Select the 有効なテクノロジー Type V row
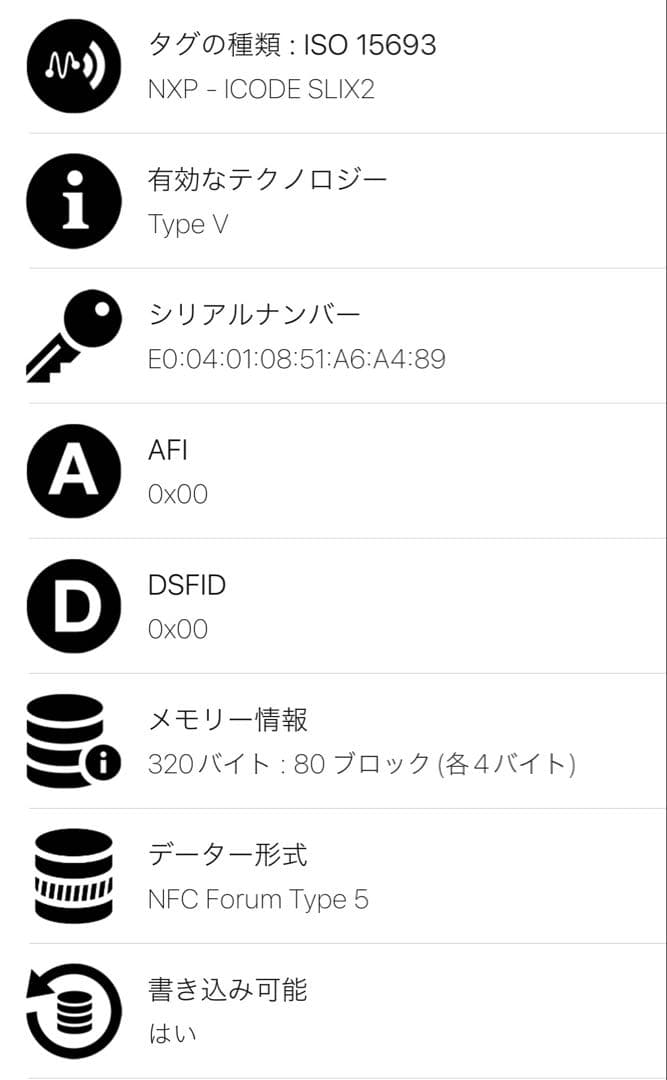The width and height of the screenshot is (667, 1080). tap(333, 201)
